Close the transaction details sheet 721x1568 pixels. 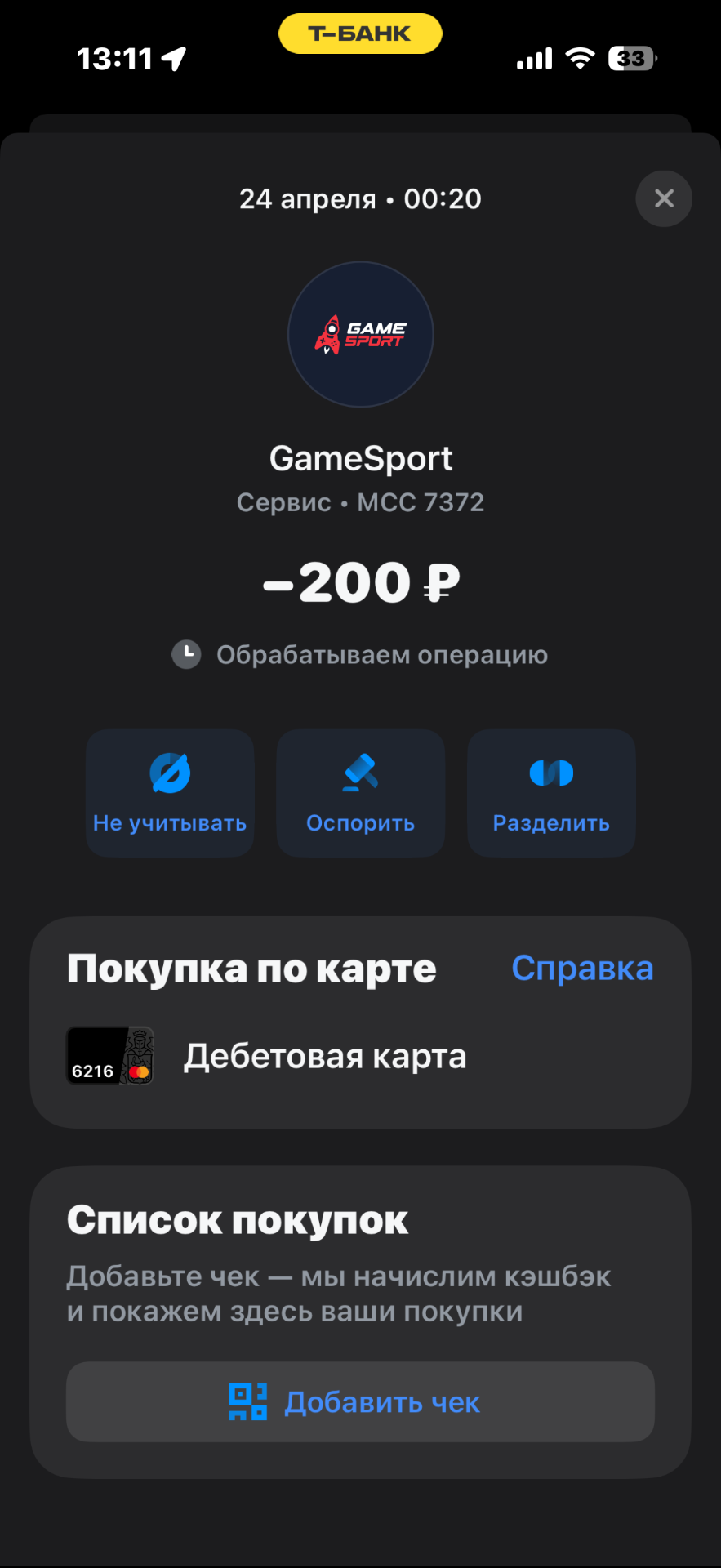click(x=664, y=198)
